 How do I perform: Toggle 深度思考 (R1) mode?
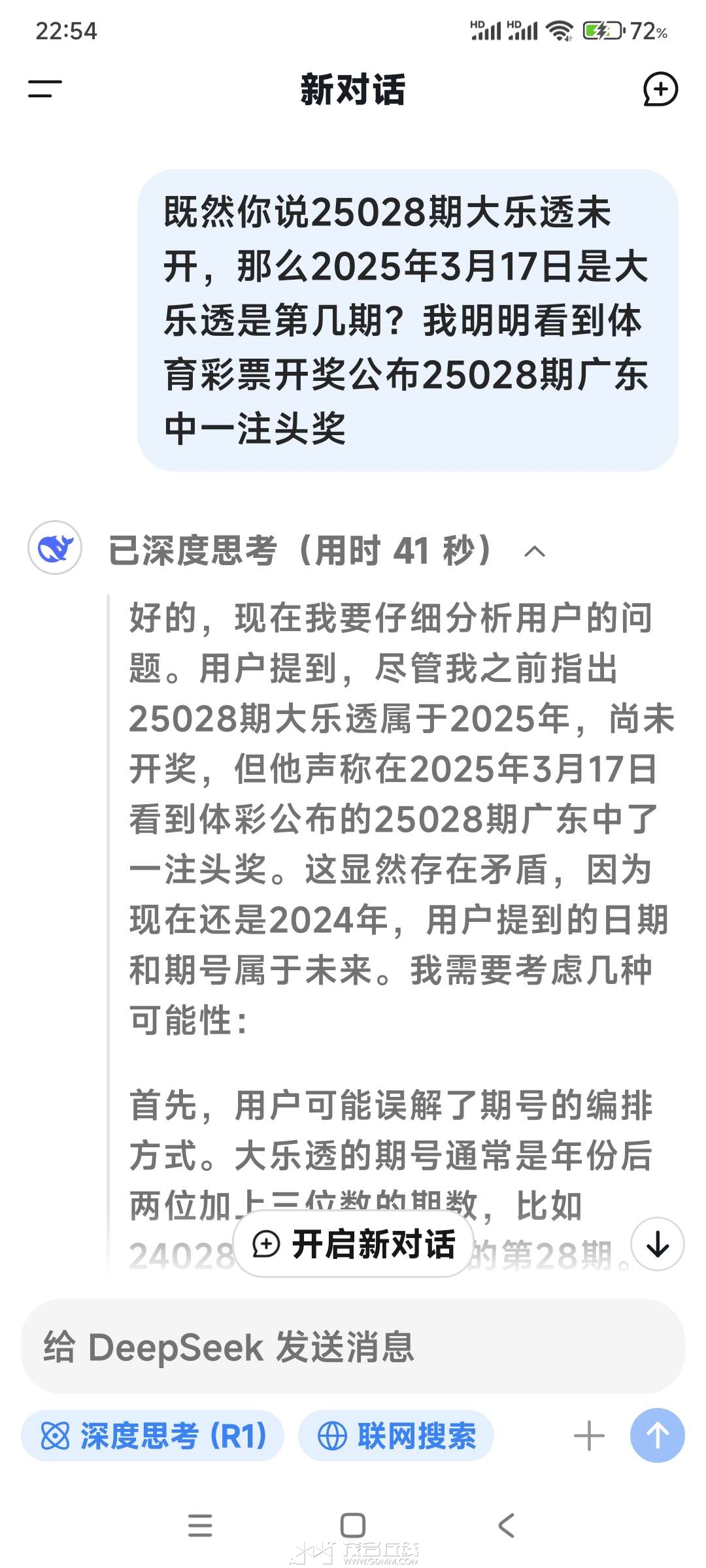point(153,1436)
